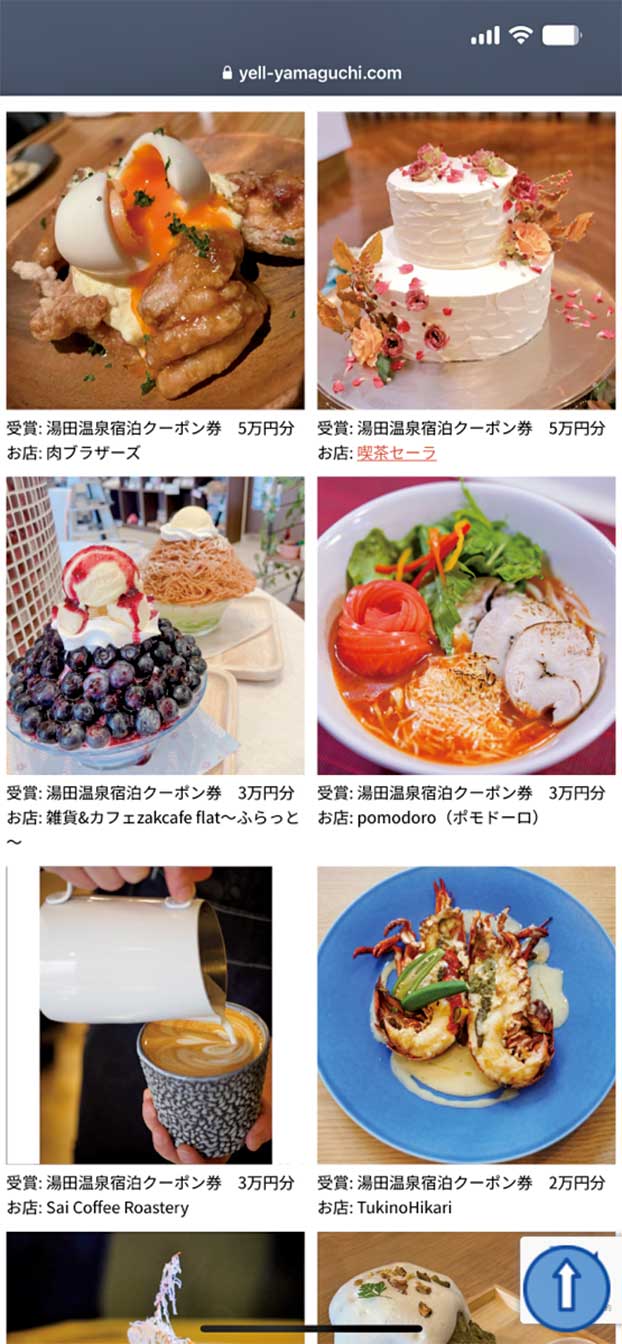This screenshot has height=1344, width=622.
Task: Tap the yell-yamaguchi.com address bar
Action: [x=311, y=72]
